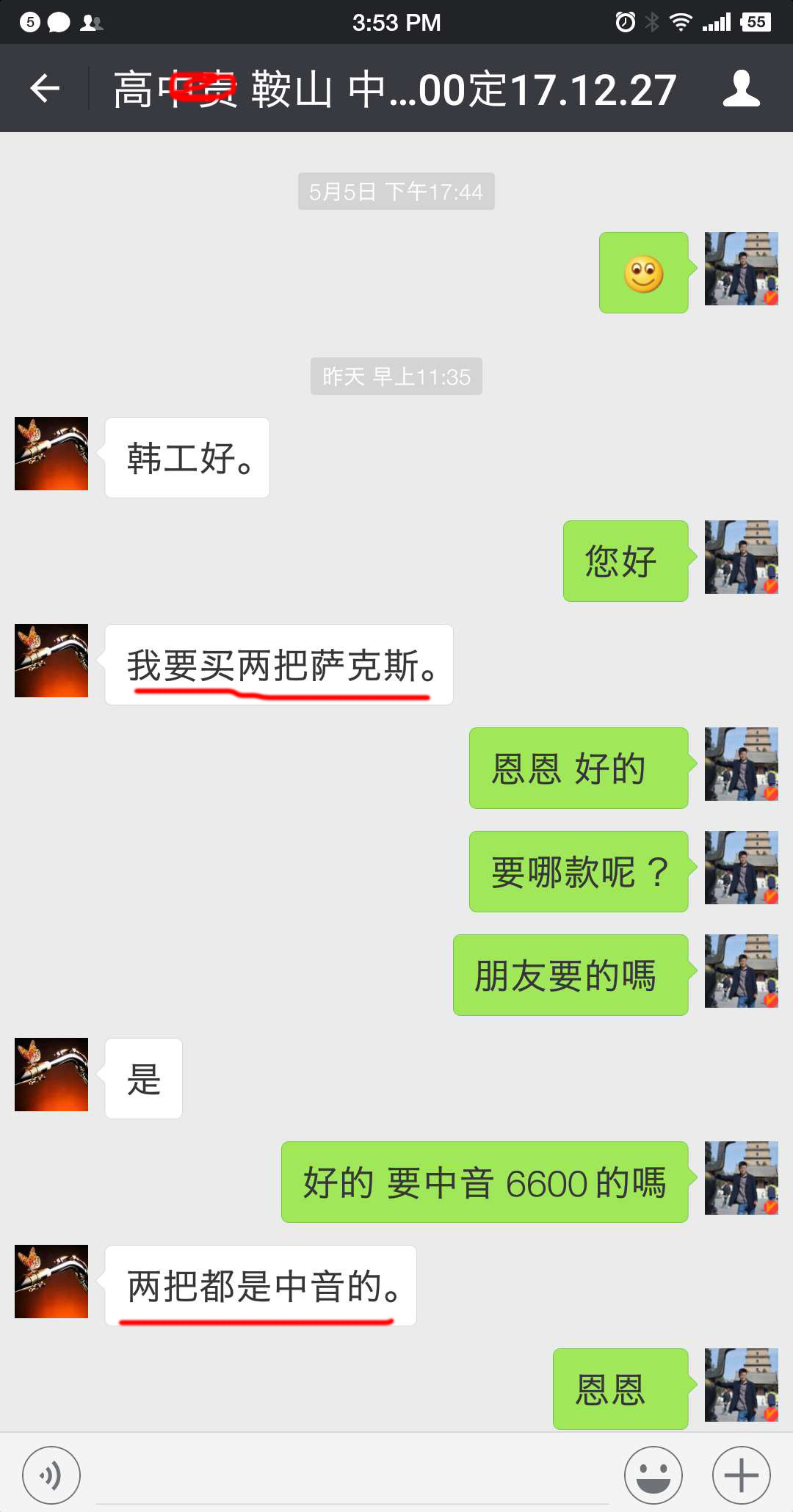
Task: Go back to the chat list
Action: pyautogui.click(x=45, y=89)
